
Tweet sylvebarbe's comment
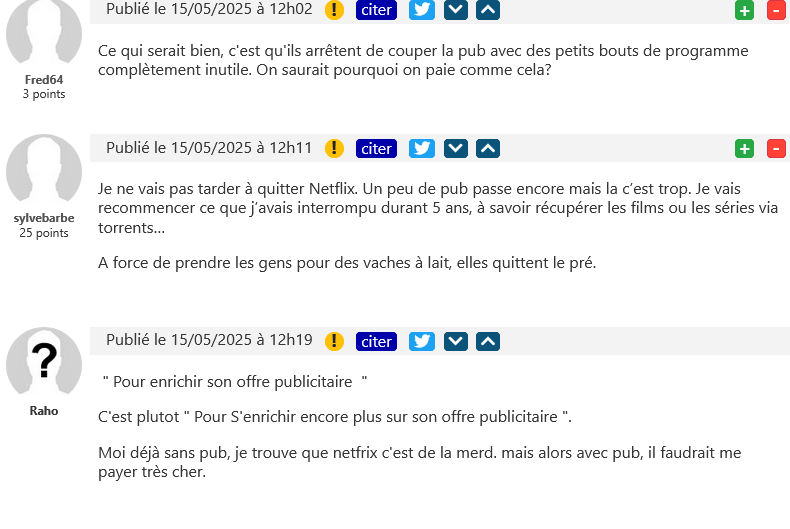422,148
